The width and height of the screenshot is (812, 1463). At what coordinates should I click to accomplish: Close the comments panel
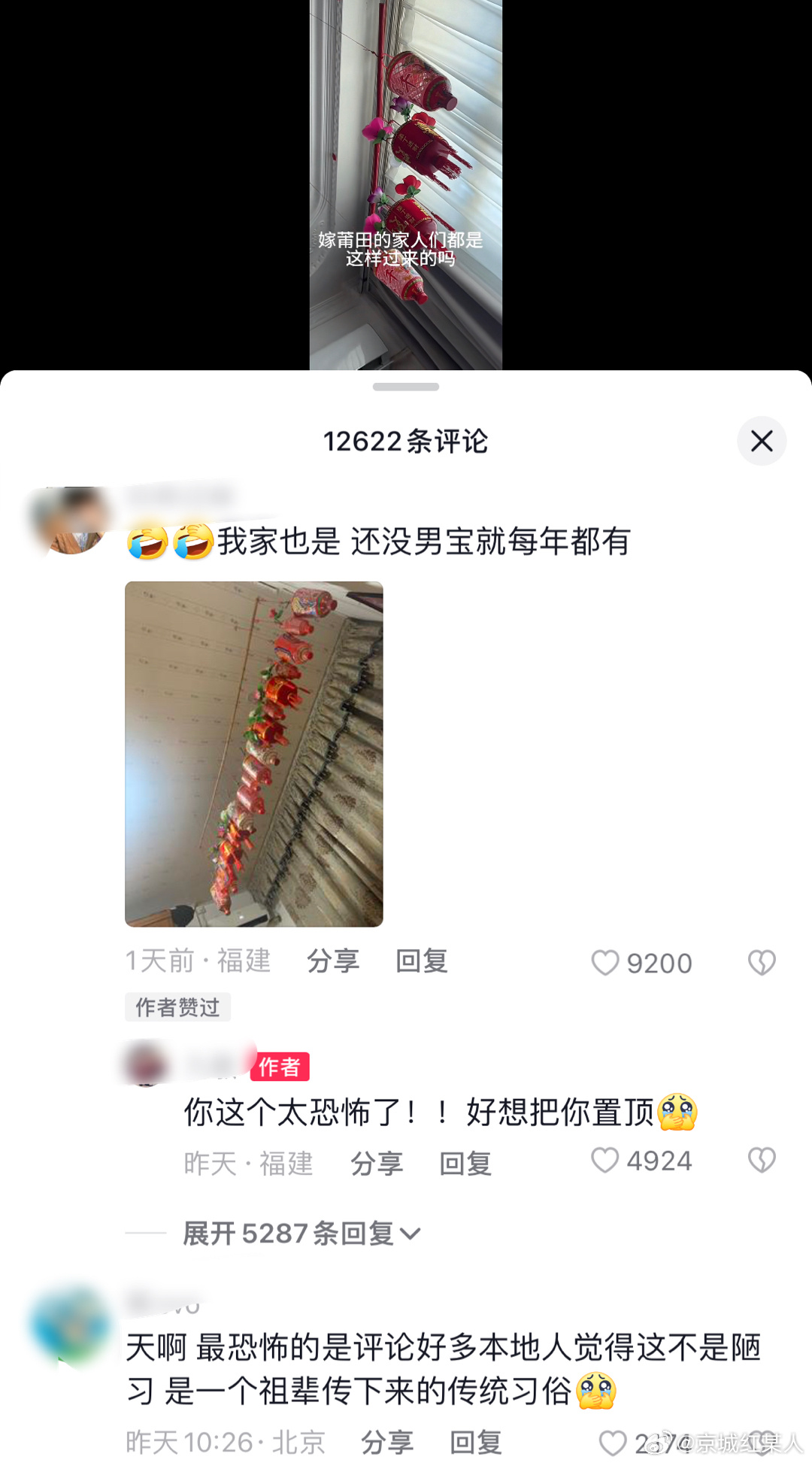(x=762, y=441)
